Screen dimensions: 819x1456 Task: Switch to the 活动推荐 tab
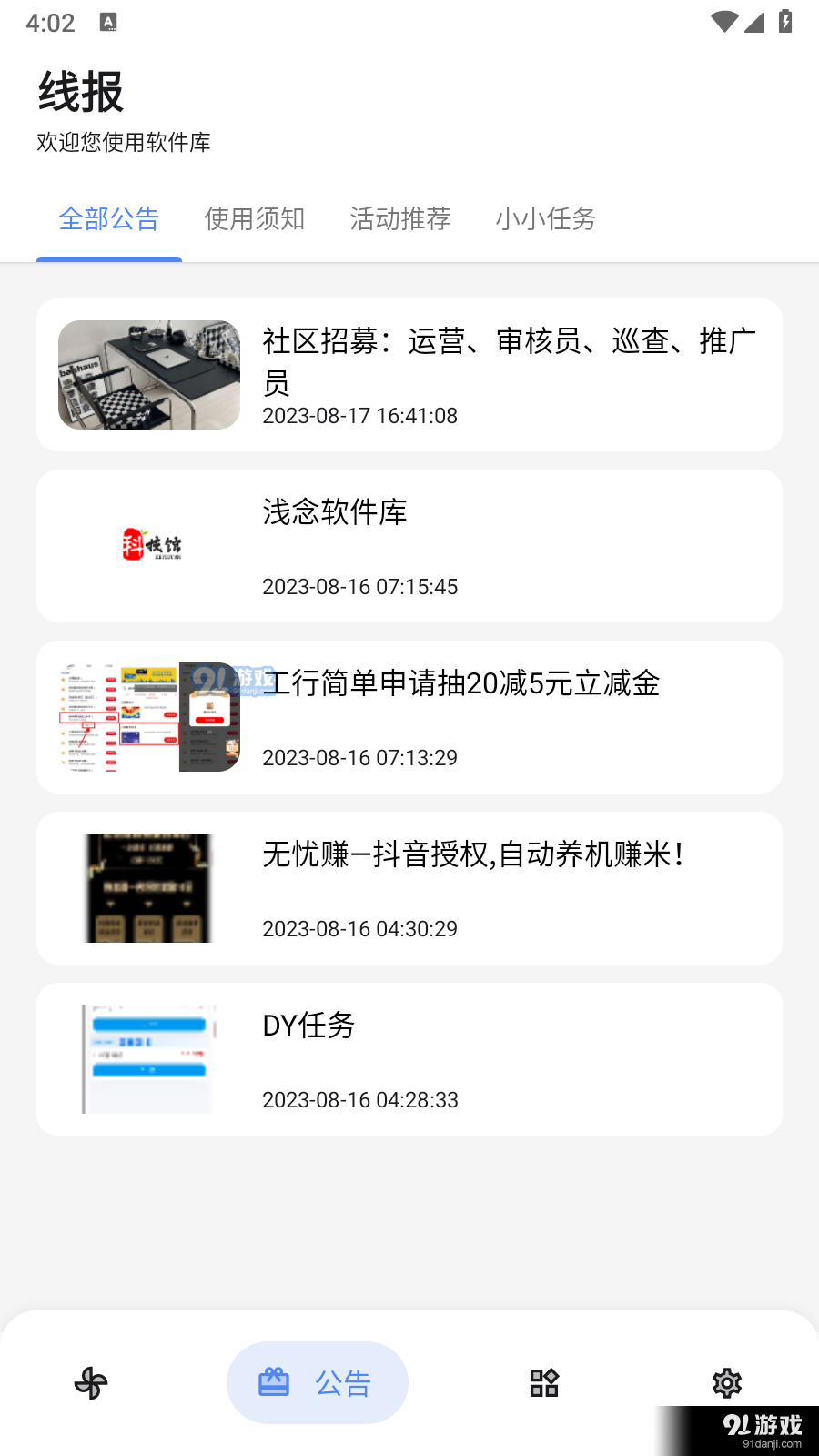(400, 219)
